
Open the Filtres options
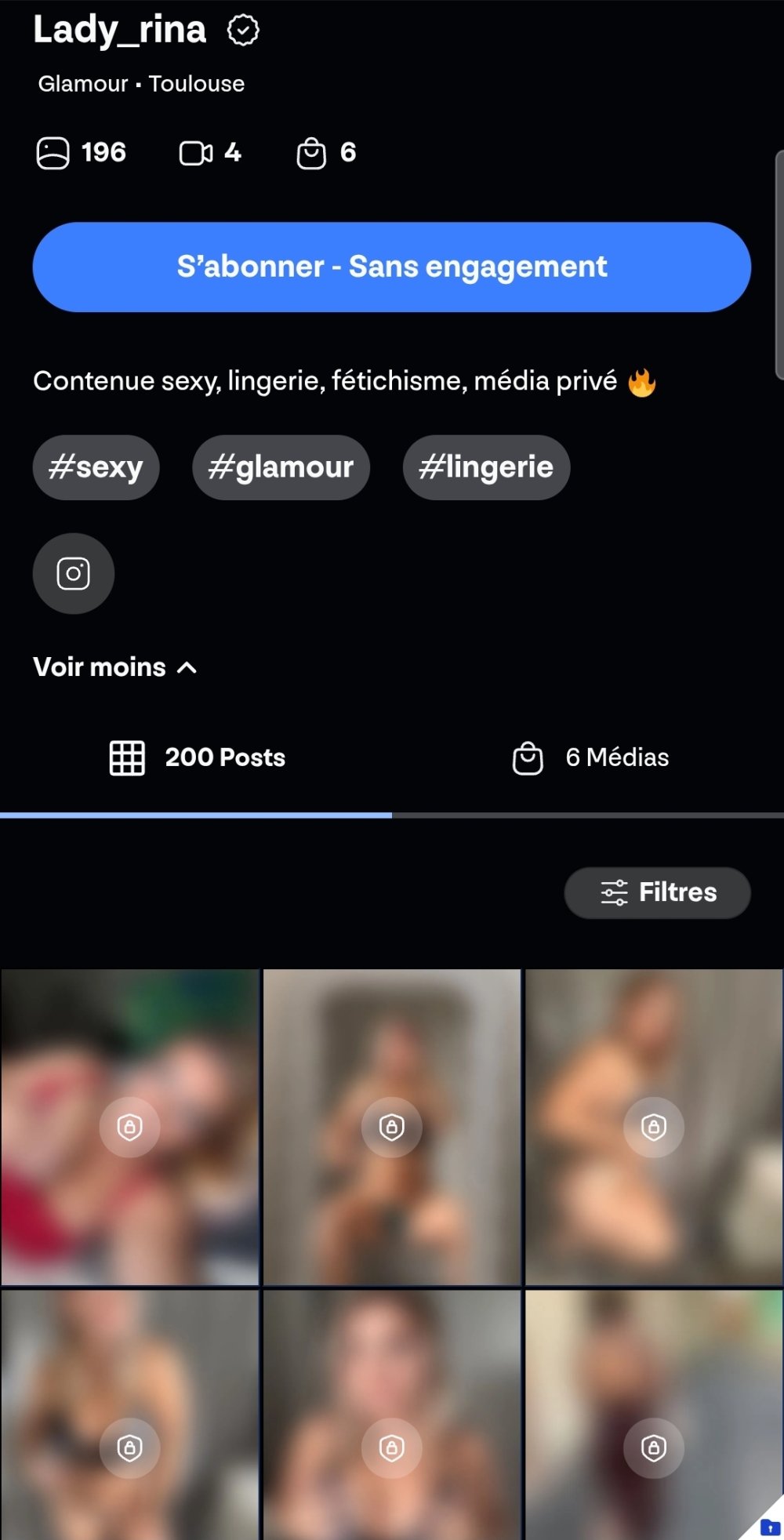(657, 892)
